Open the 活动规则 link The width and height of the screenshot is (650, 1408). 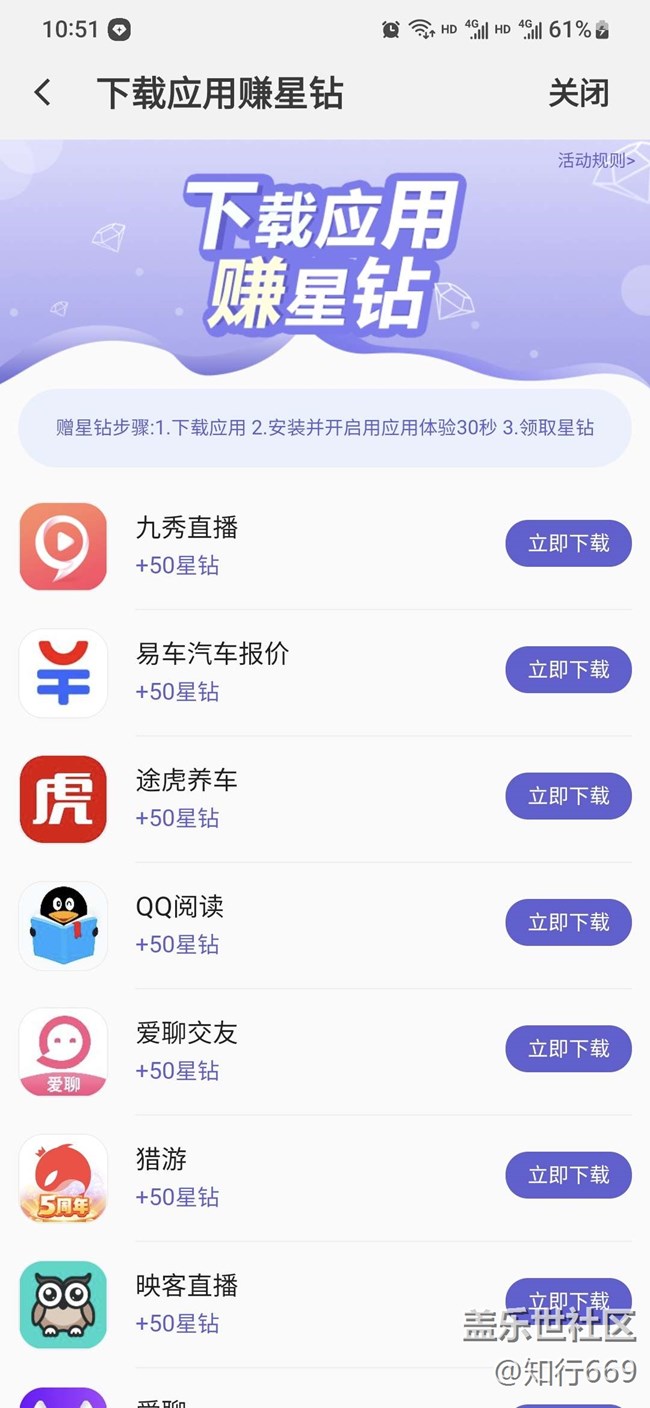(596, 160)
